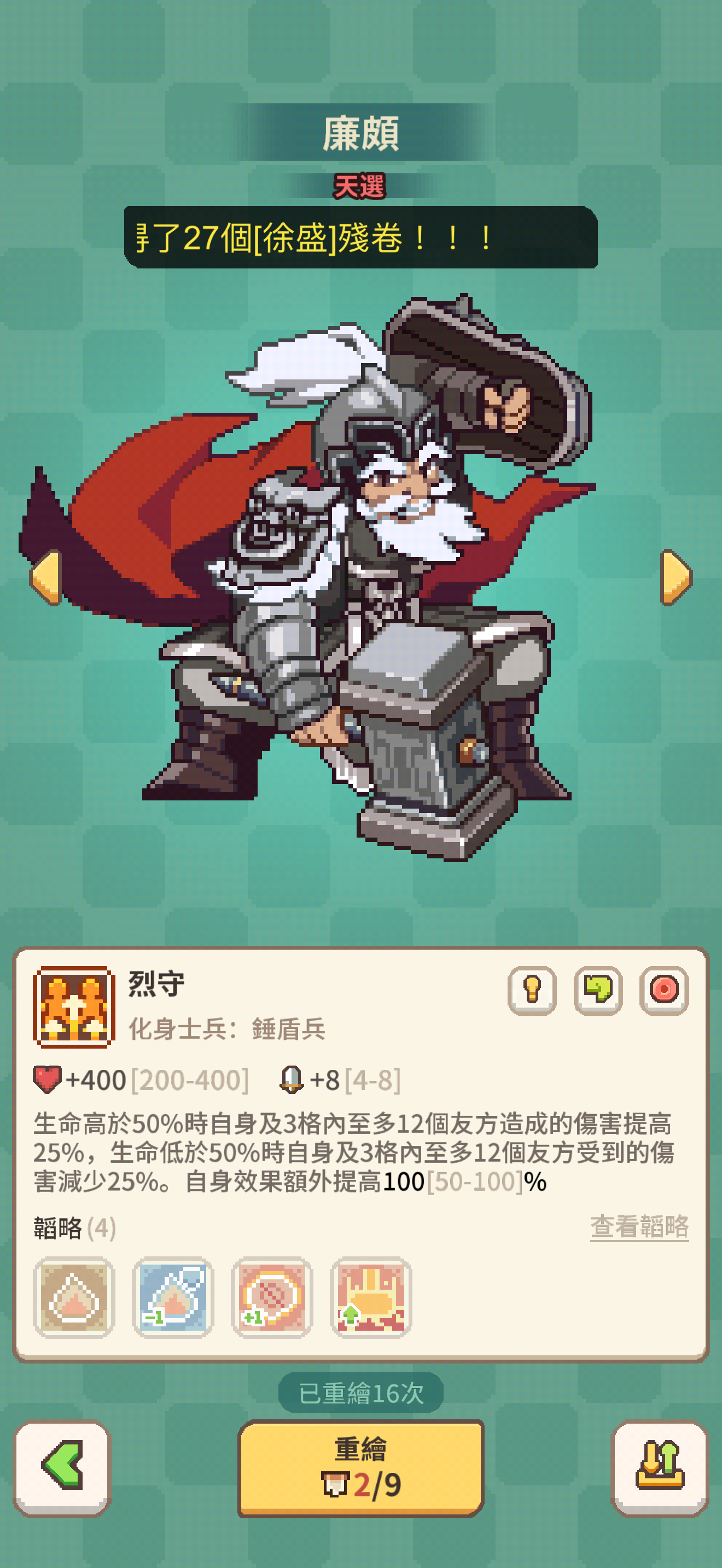Select the first tan strategy tile

[74, 1296]
